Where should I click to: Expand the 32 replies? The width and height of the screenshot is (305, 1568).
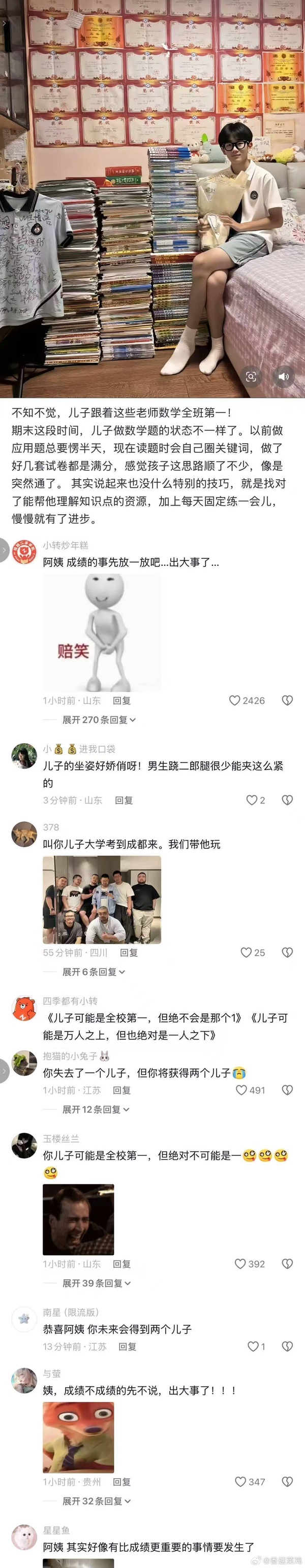tap(97, 1500)
